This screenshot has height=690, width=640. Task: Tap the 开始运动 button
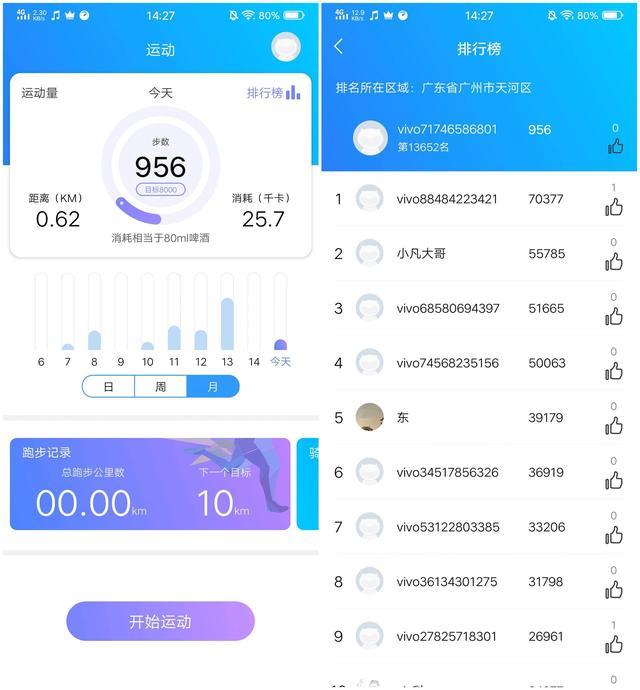(160, 621)
